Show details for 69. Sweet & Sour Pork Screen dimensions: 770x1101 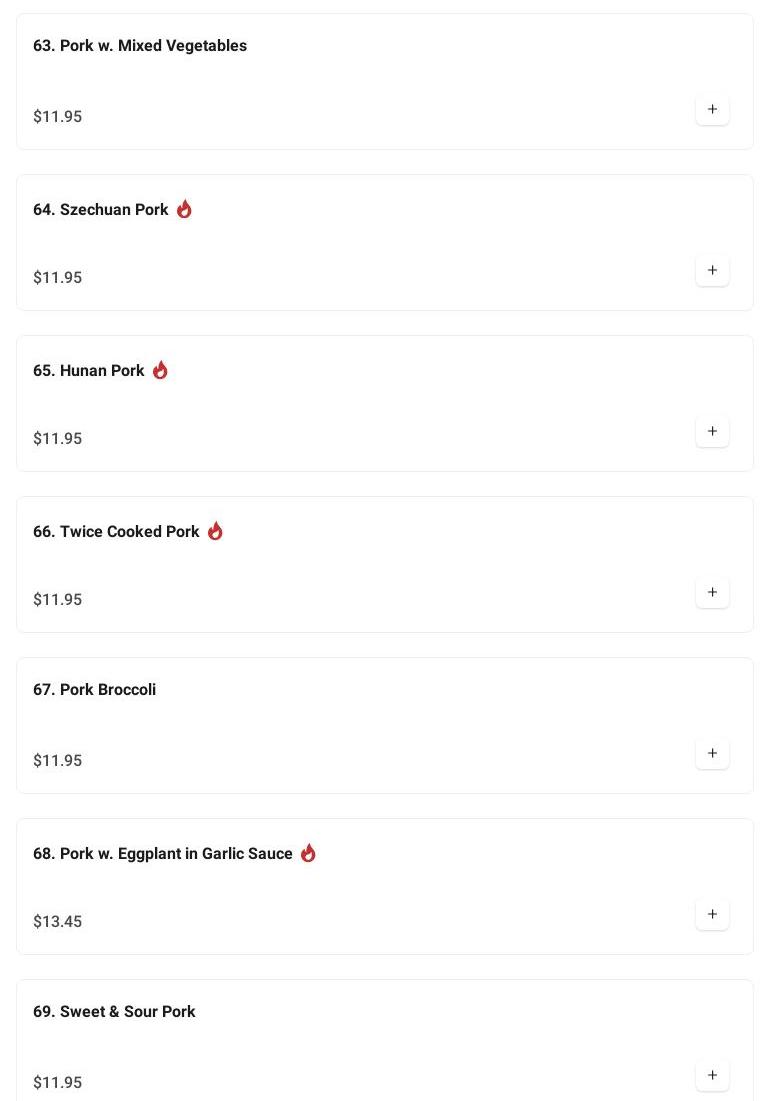point(115,1012)
